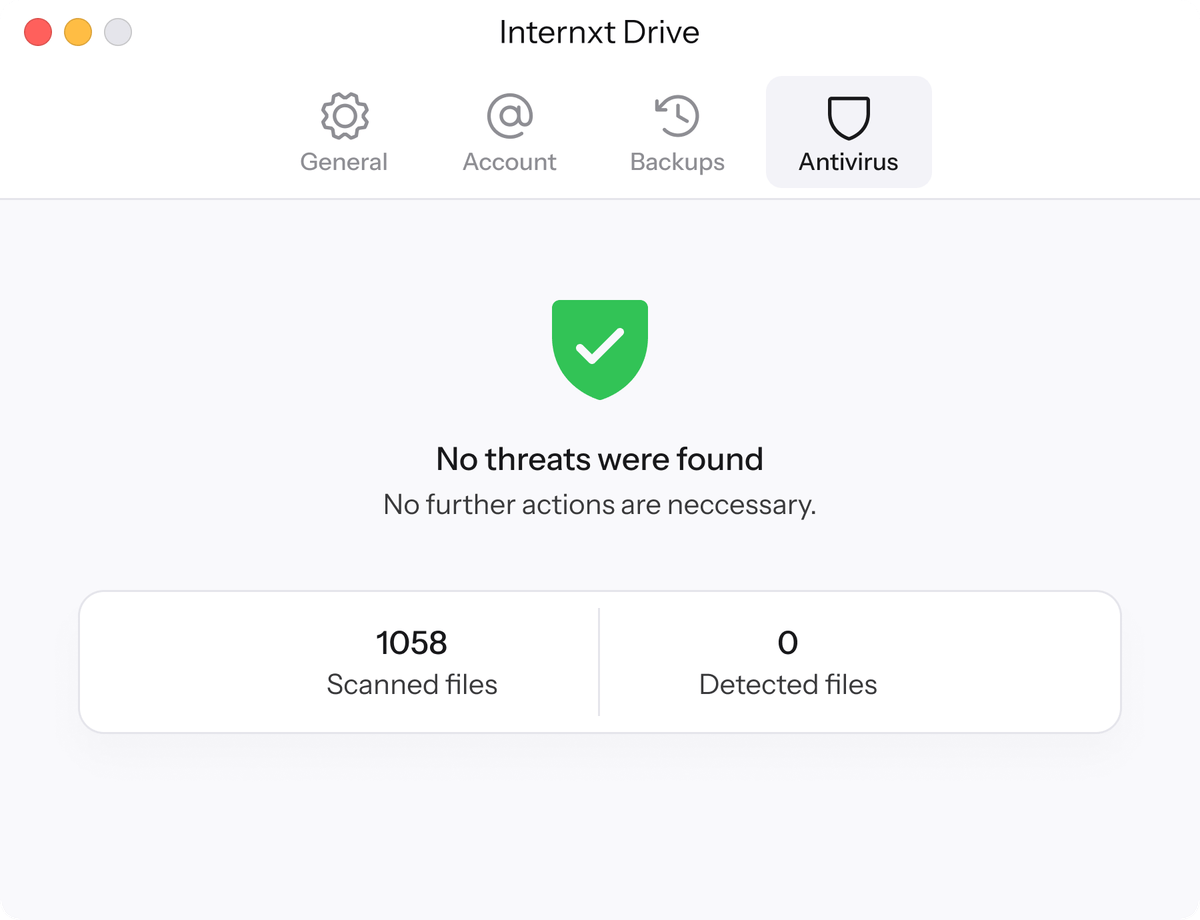Close the Internxt Drive window
Screen dimensions: 1200x920
point(38,32)
